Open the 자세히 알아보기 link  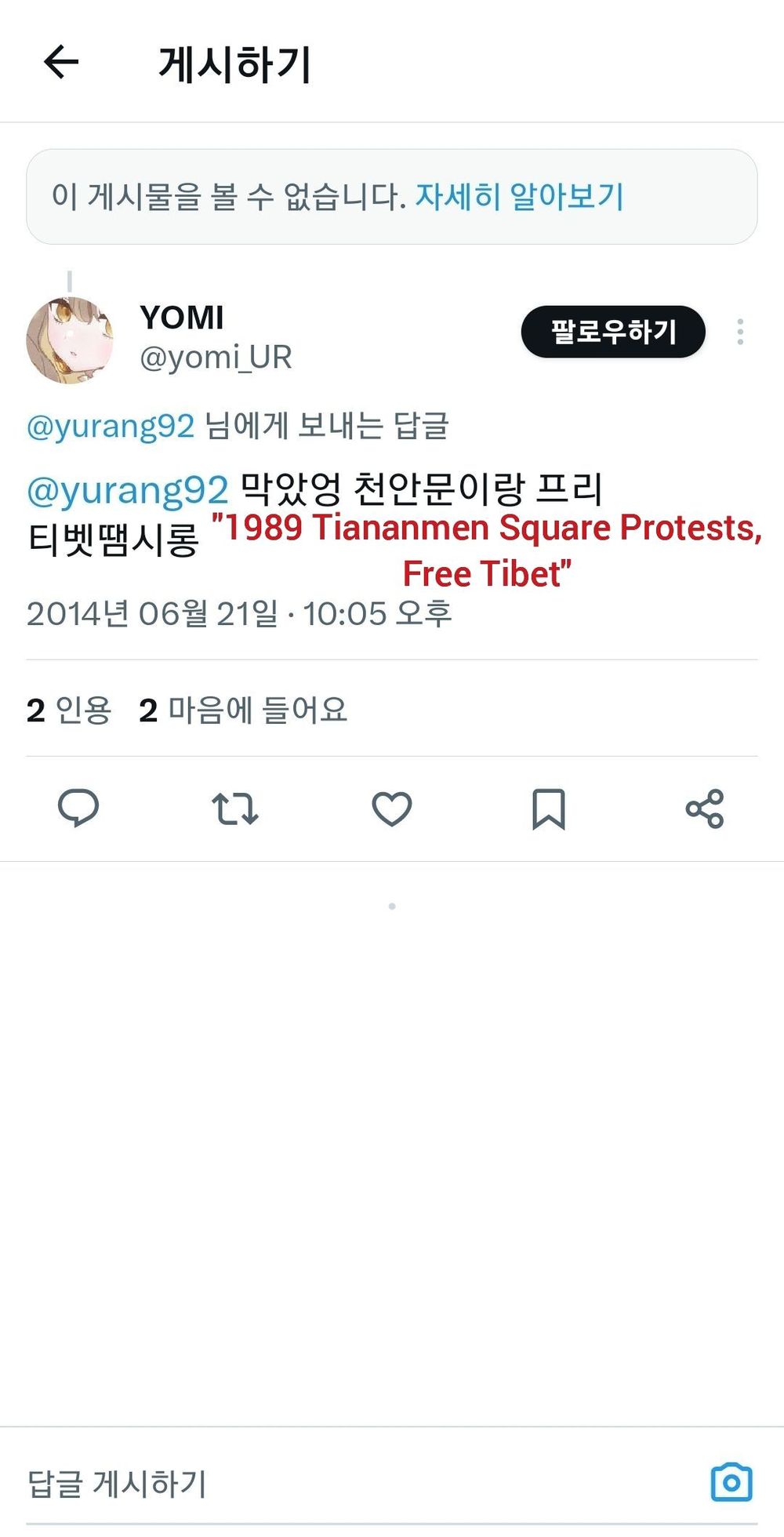519,196
